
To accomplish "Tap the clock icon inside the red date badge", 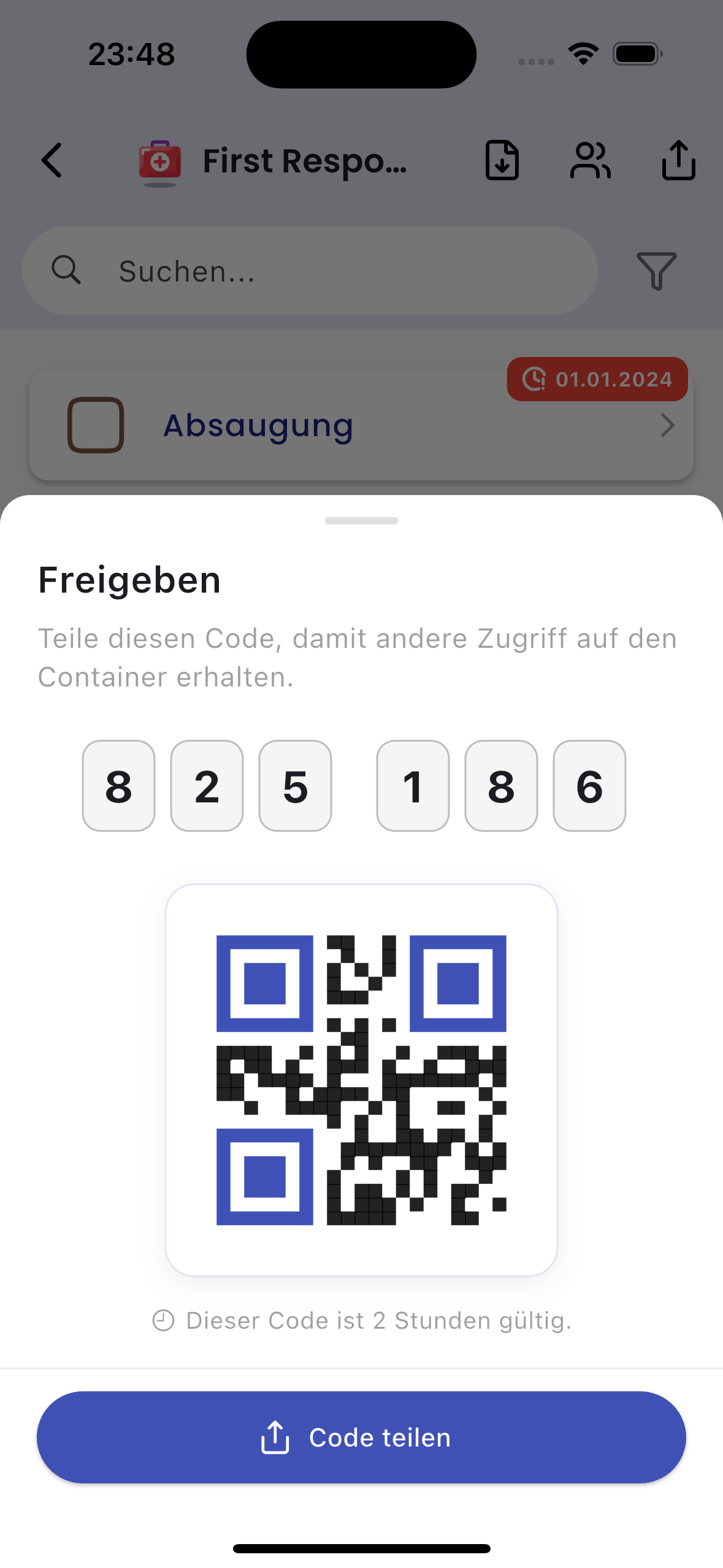I will coord(534,379).
